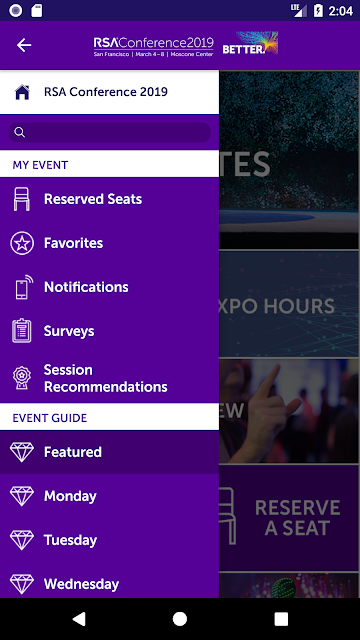
Task: Open Tuesday's event guide
Action: [109, 540]
